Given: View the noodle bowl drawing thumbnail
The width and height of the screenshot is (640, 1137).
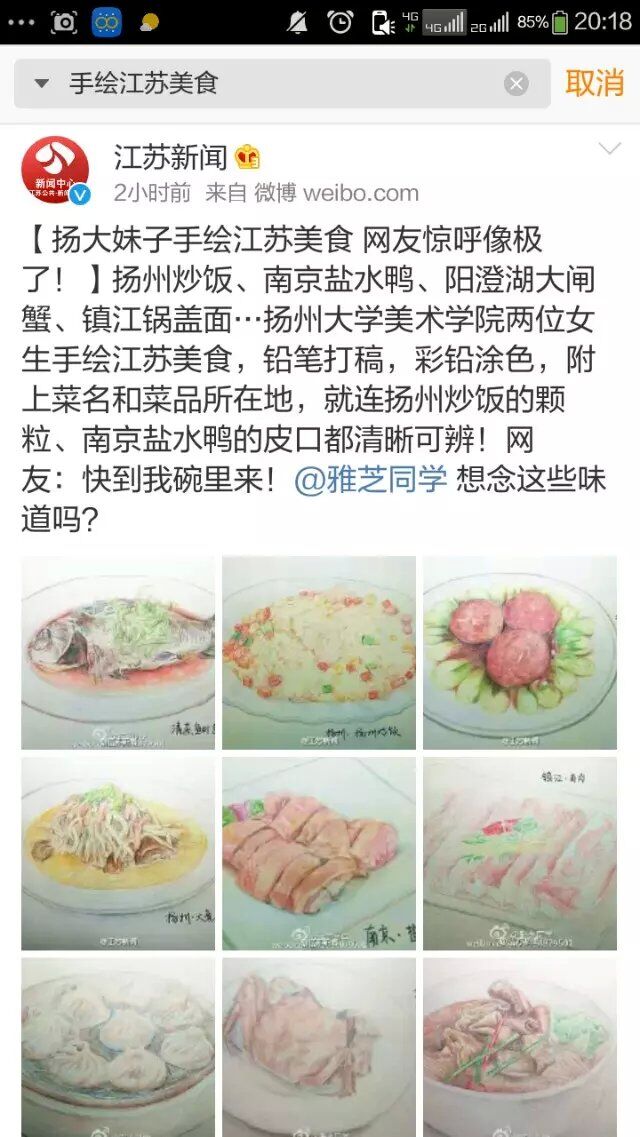Looking at the screenshot, I should coord(520,1046).
